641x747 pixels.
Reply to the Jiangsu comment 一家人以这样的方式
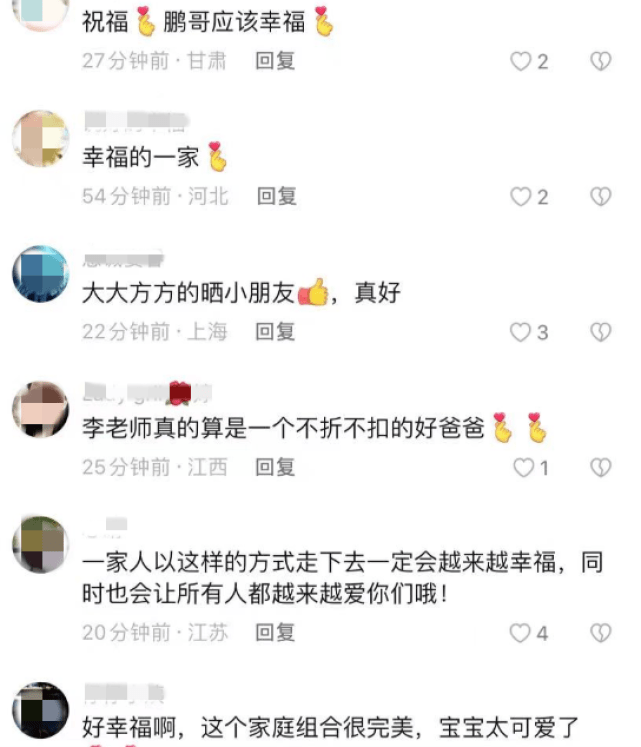coord(276,632)
